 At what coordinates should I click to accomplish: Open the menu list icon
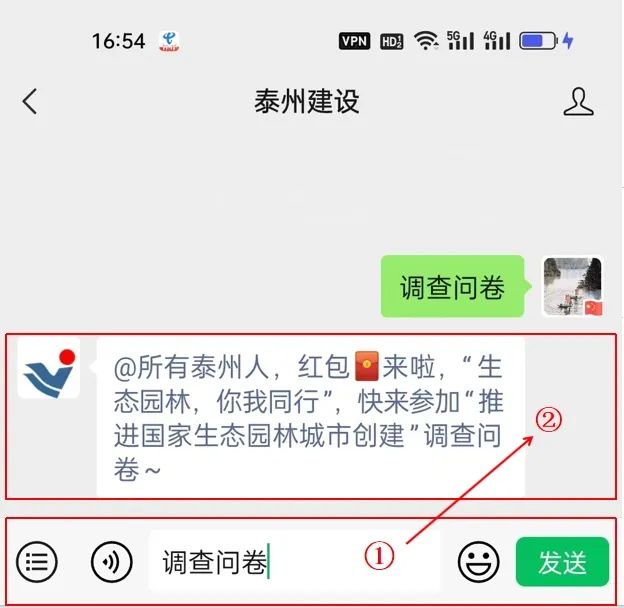pyautogui.click(x=37, y=562)
